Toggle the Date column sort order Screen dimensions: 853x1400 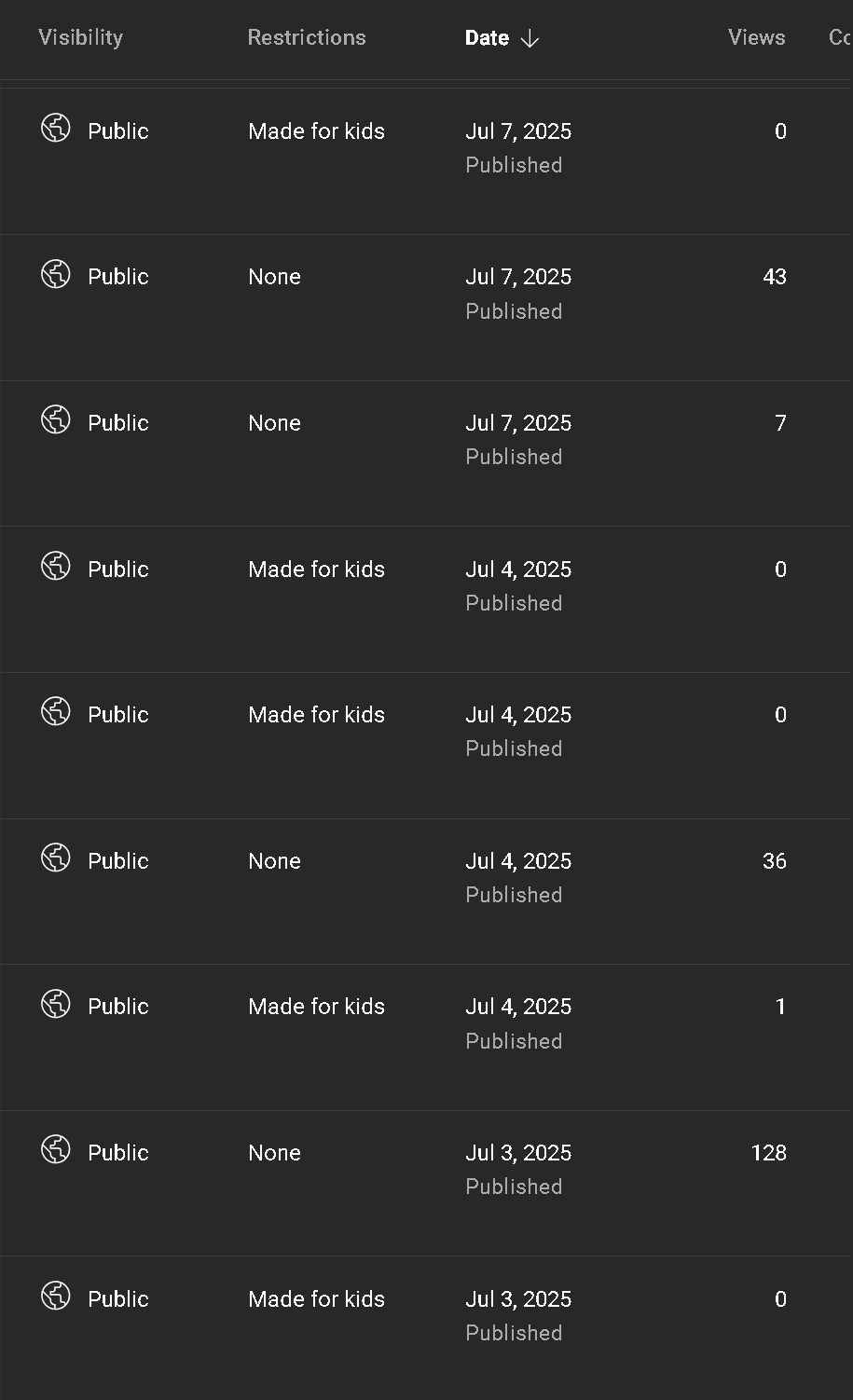coord(502,38)
